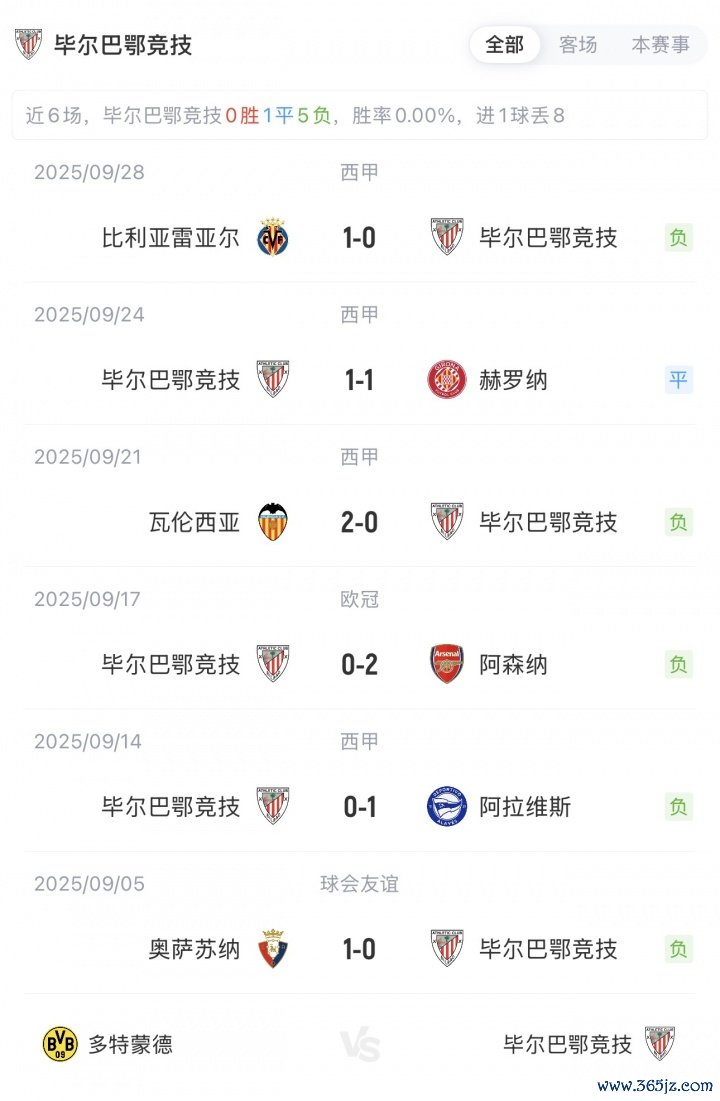720x1101 pixels.
Task: Switch to the 全部 tab
Action: (x=505, y=45)
